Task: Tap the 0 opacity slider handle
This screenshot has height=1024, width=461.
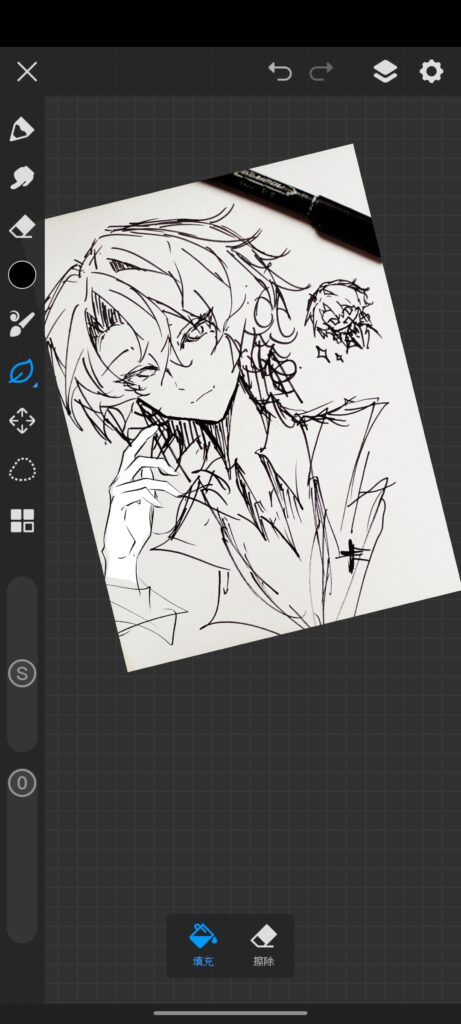Action: point(22,782)
